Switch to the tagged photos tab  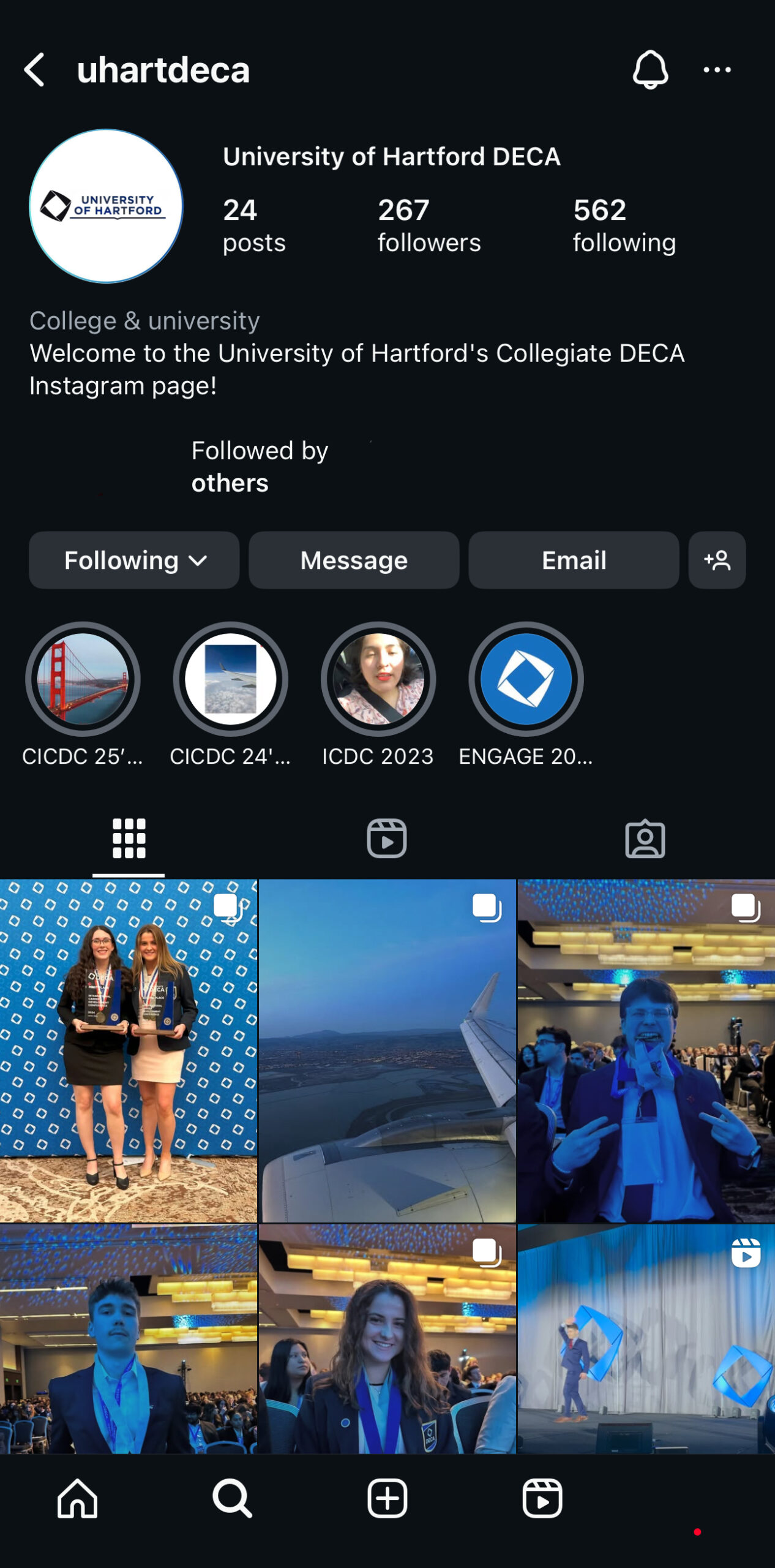pyautogui.click(x=645, y=838)
